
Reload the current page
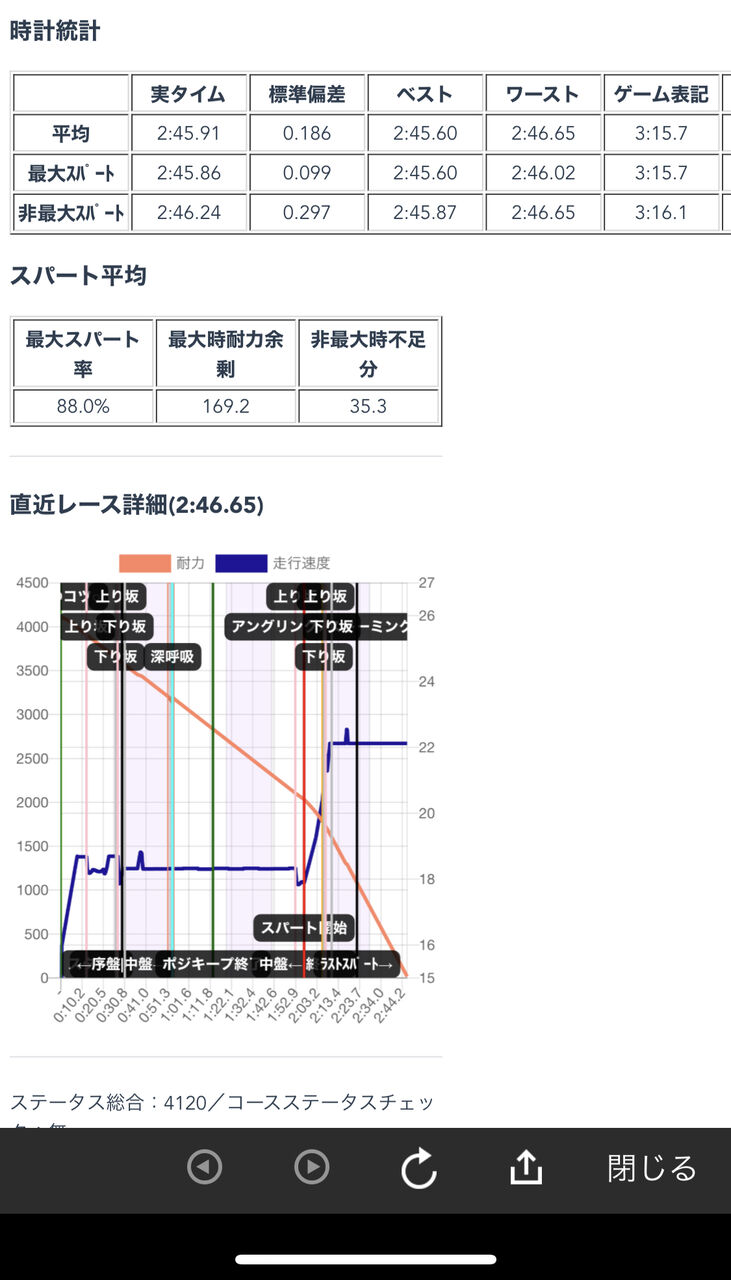point(419,1168)
